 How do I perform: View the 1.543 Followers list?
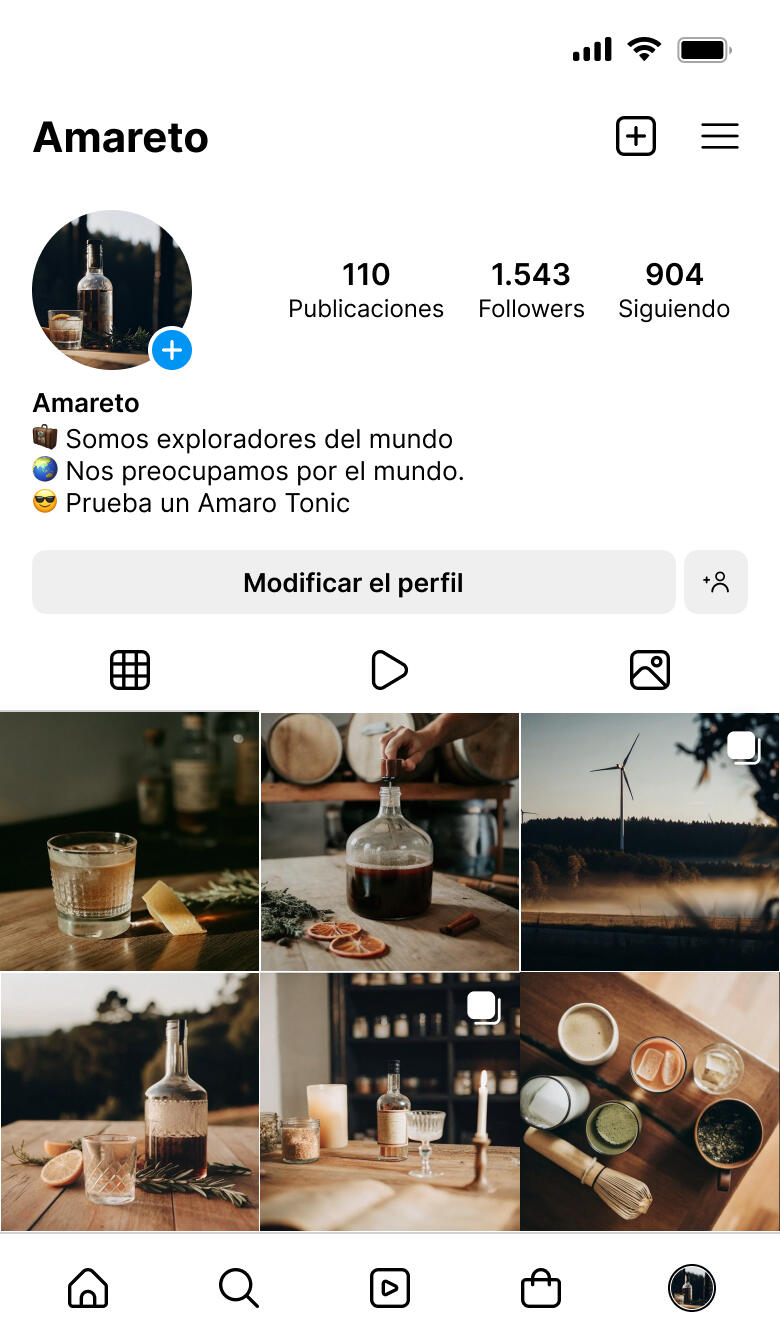[531, 290]
